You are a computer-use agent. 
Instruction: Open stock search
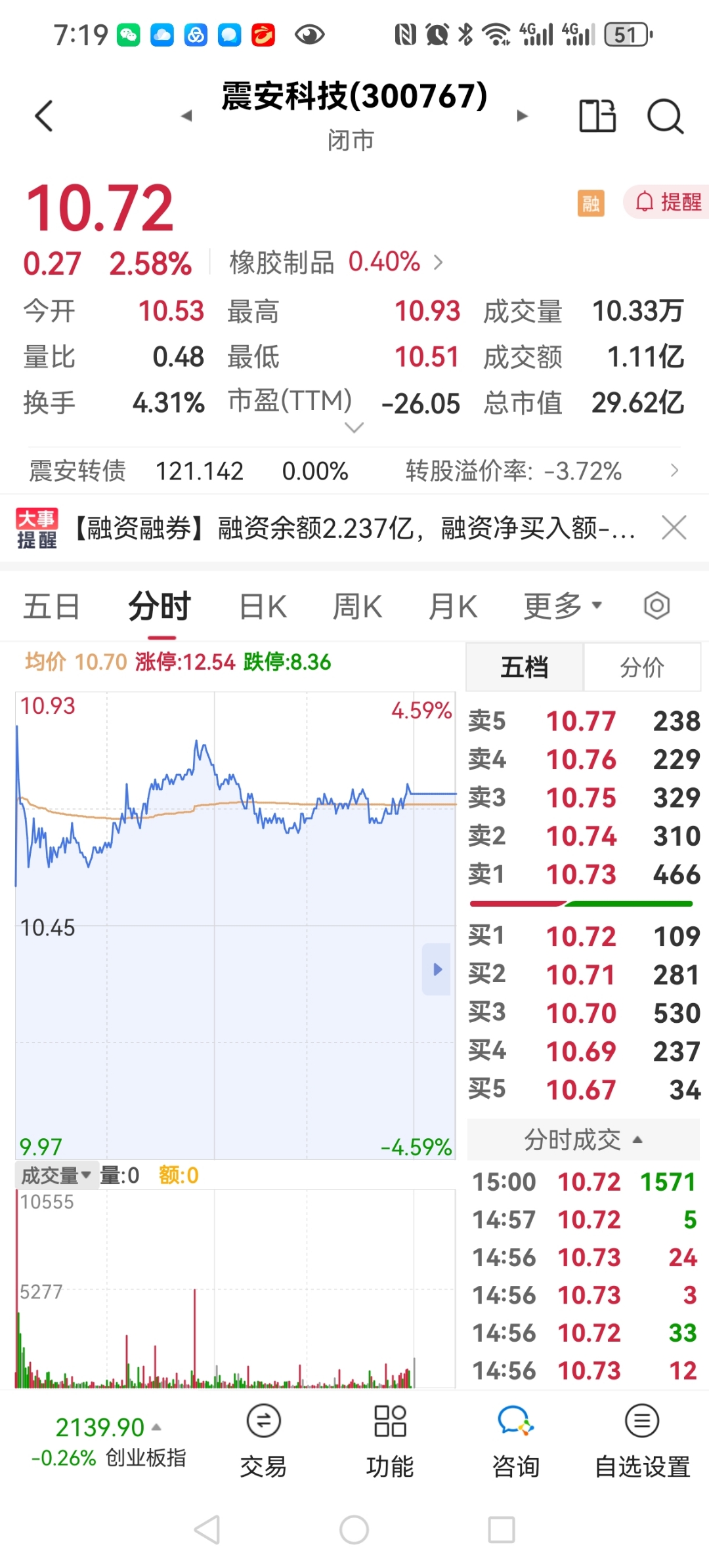[666, 116]
